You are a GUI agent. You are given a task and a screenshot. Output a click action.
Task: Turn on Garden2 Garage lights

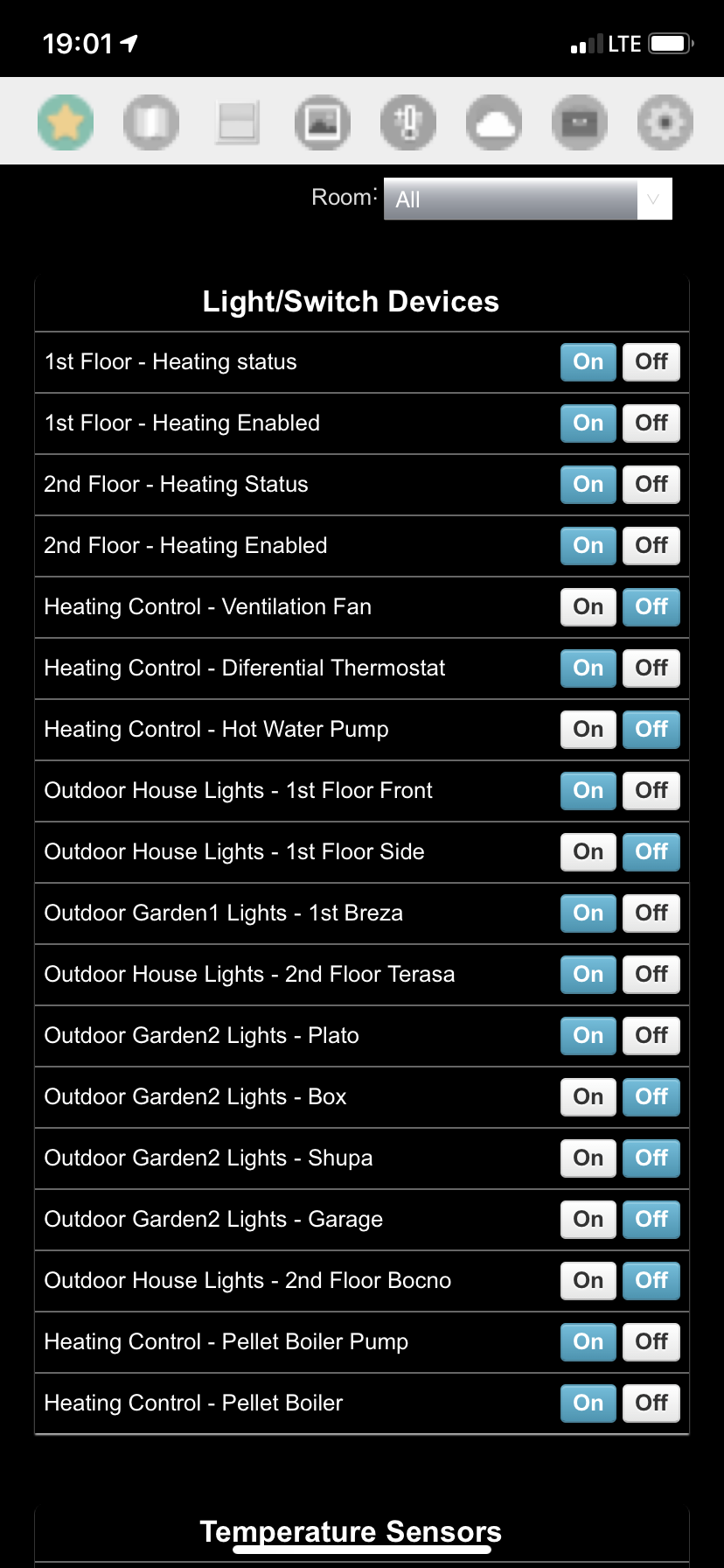(x=588, y=1219)
